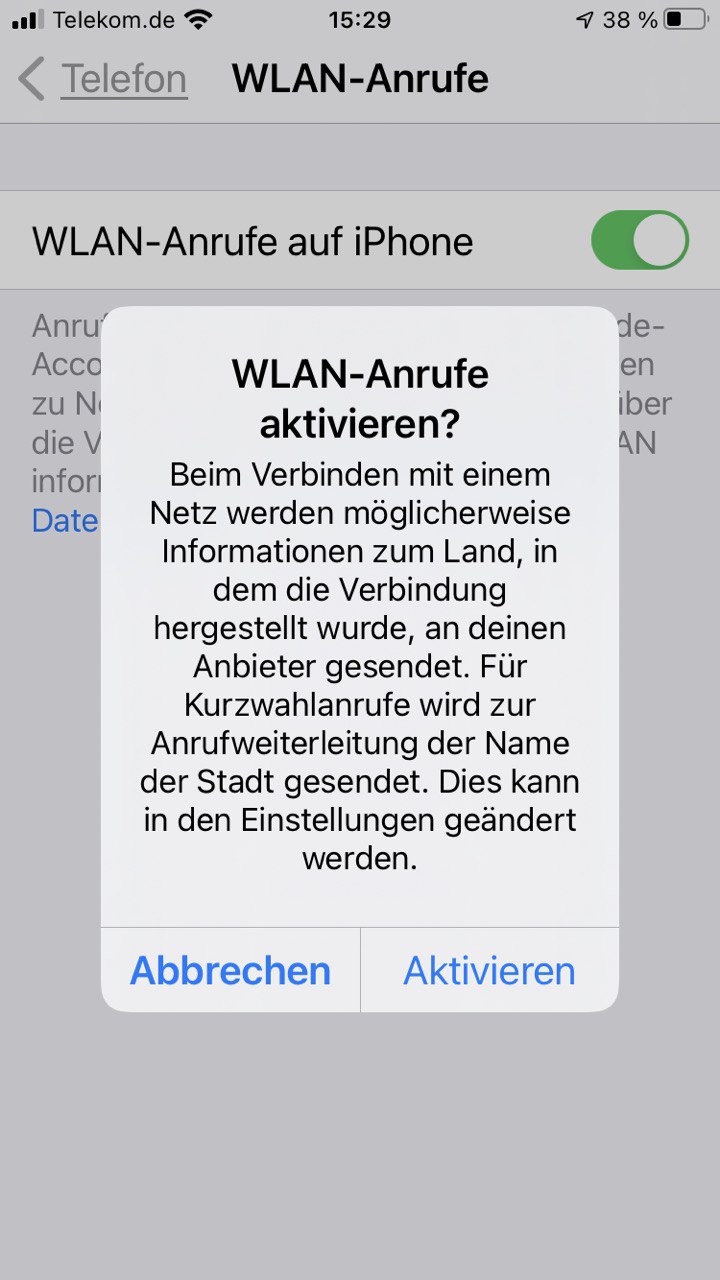This screenshot has width=720, height=1280.
Task: Toggle the WLAN-Anrufe auf iPhone switch
Action: tap(640, 241)
